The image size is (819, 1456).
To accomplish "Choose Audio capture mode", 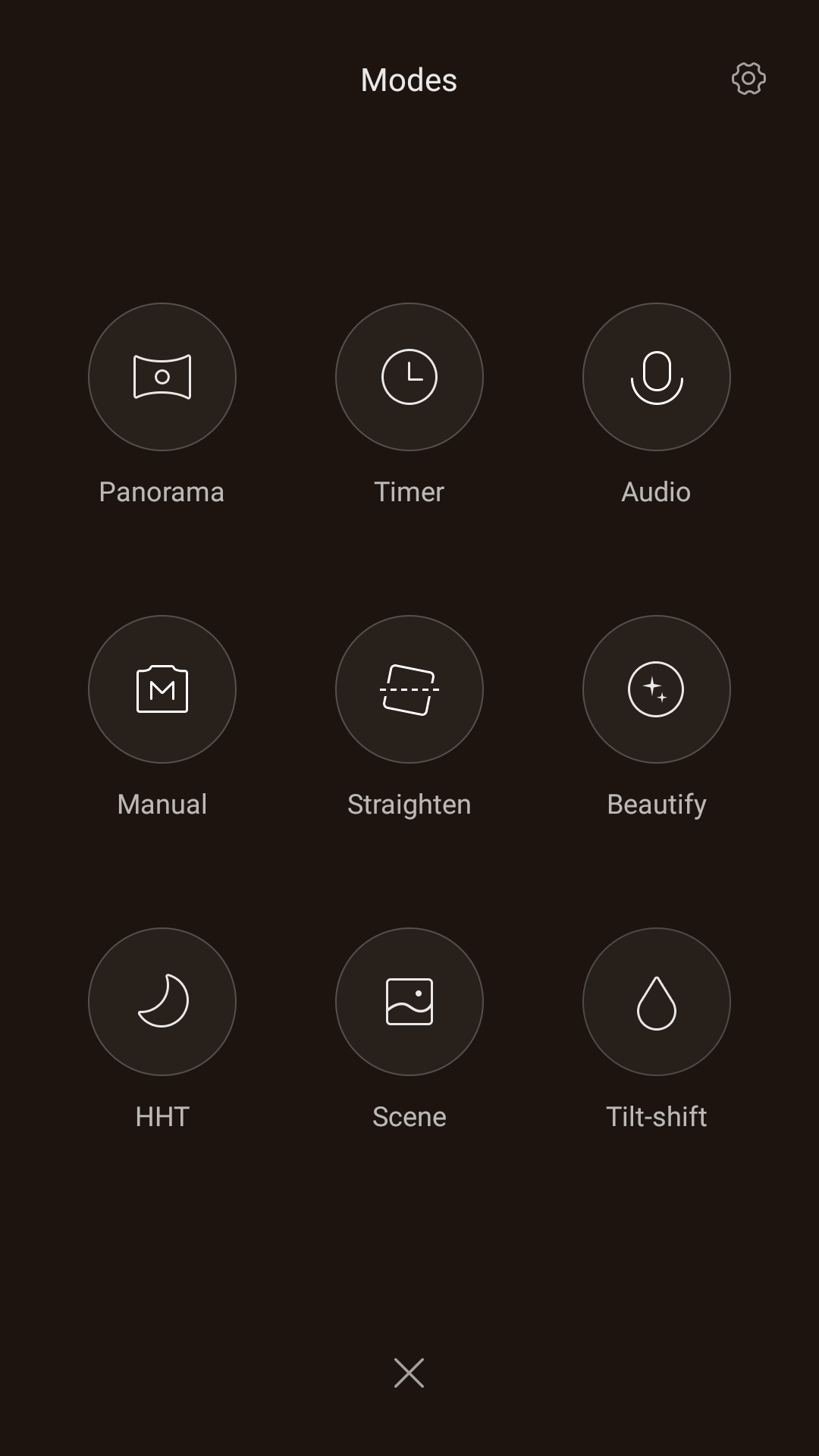I will (657, 377).
